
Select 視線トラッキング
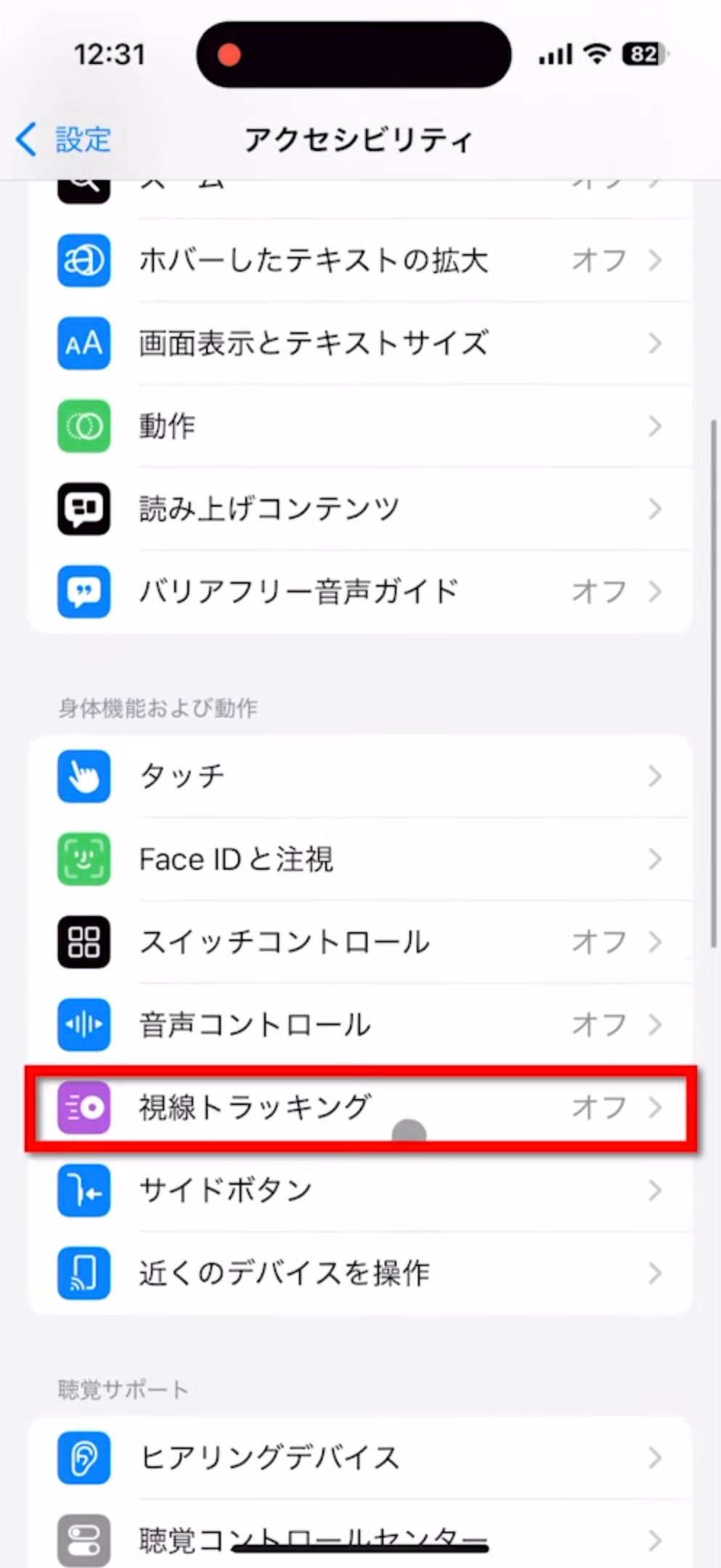pyautogui.click(x=359, y=1107)
